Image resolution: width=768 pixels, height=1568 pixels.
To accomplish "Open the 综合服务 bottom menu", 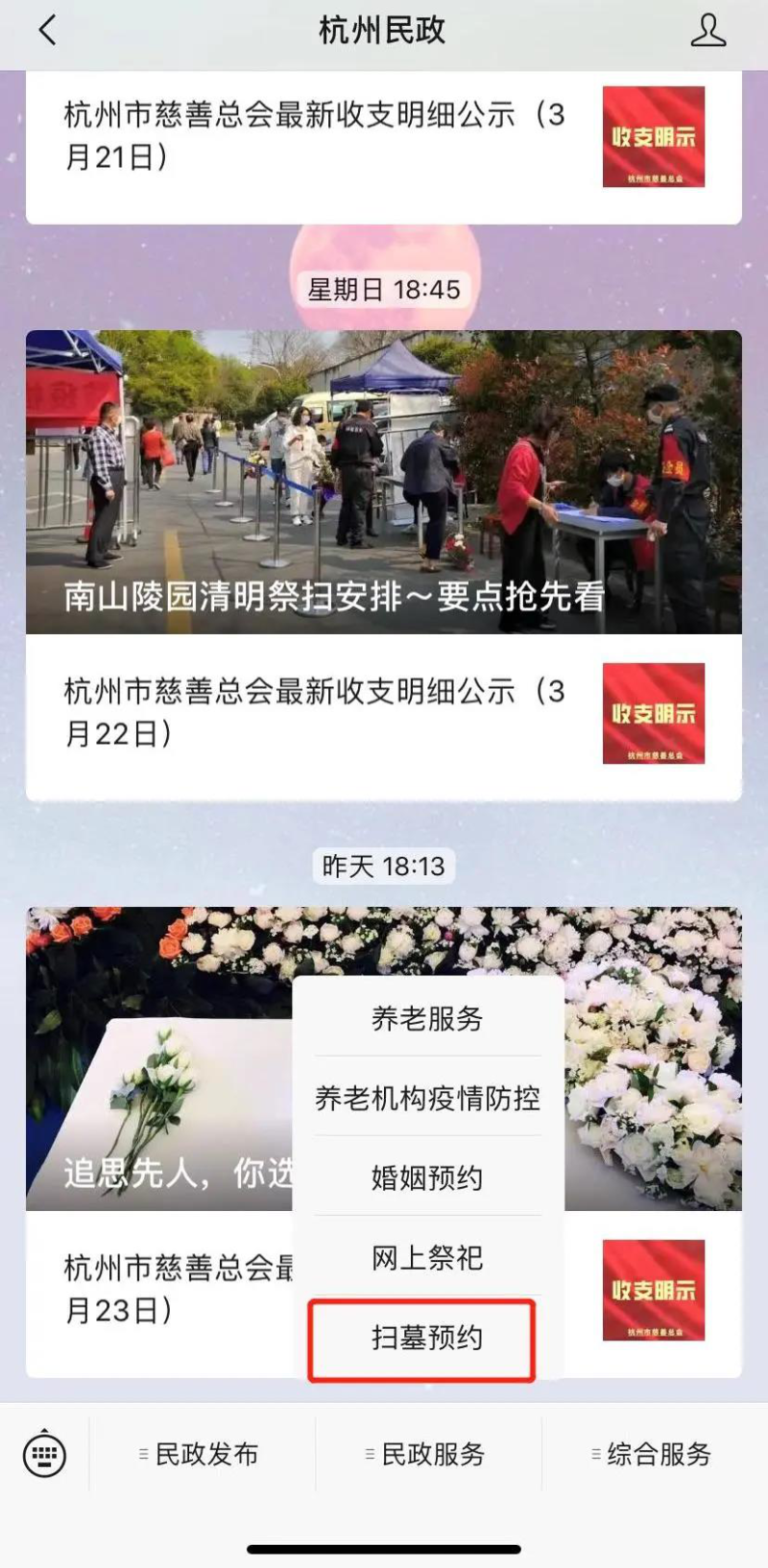I will tap(655, 1454).
